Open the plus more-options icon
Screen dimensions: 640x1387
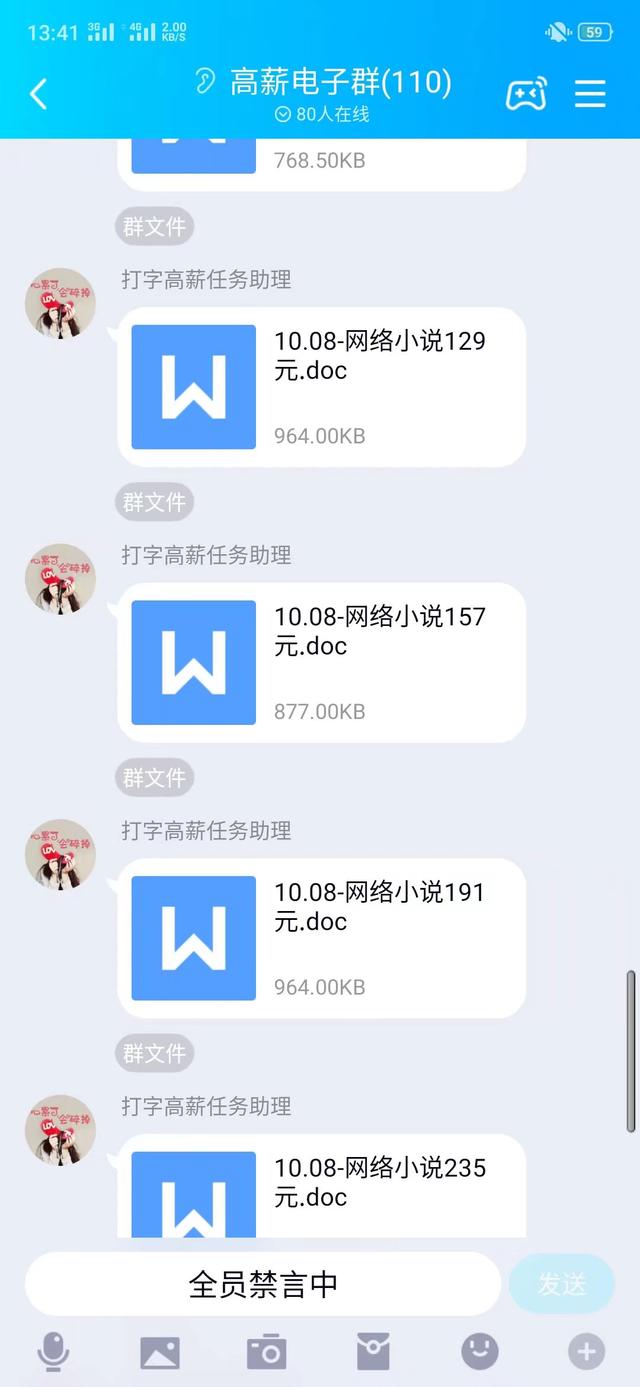[x=587, y=1353]
